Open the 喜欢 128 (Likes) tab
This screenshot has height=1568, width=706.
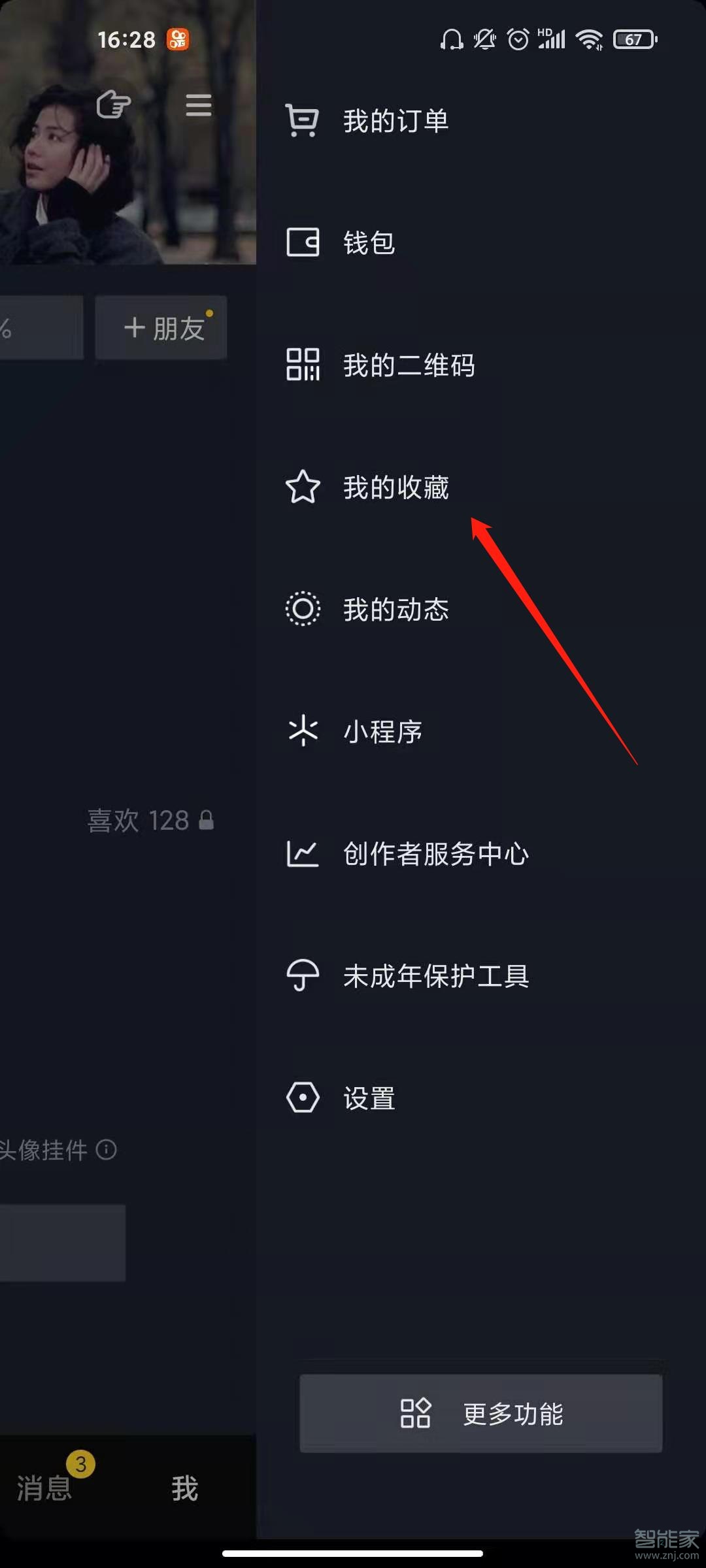(x=150, y=821)
